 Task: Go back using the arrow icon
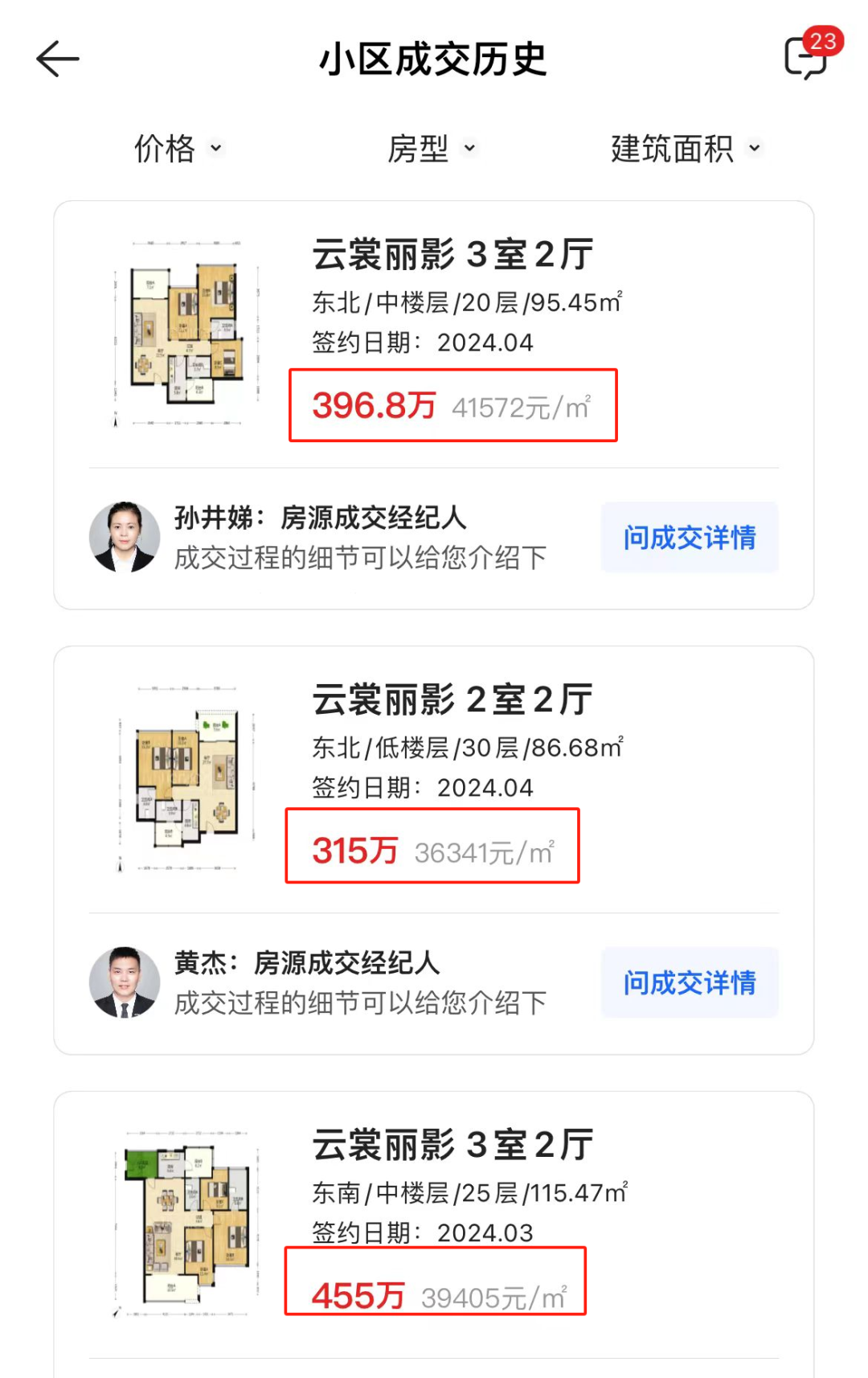58,59
